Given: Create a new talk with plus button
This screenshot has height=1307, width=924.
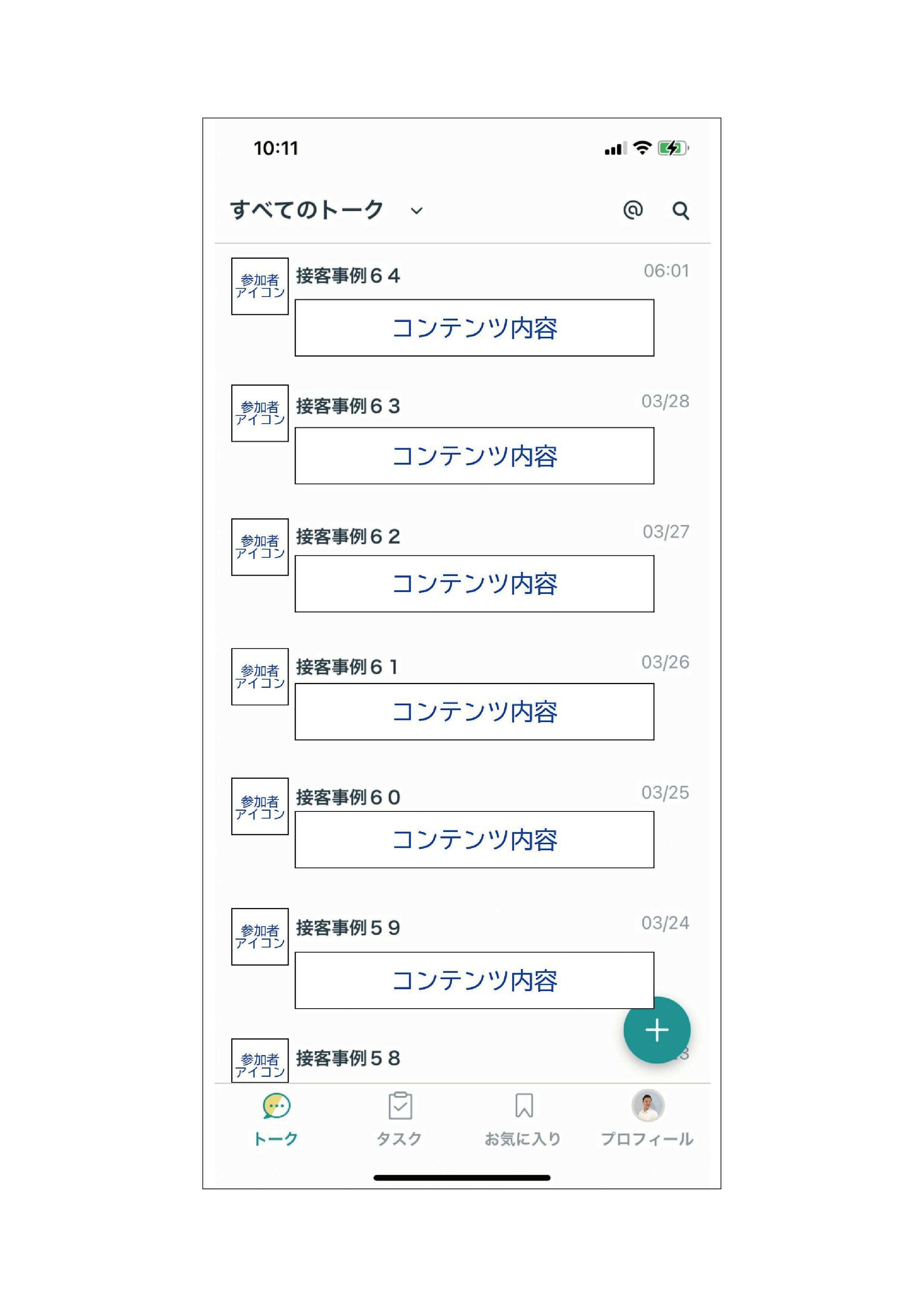Looking at the screenshot, I should [657, 1030].
